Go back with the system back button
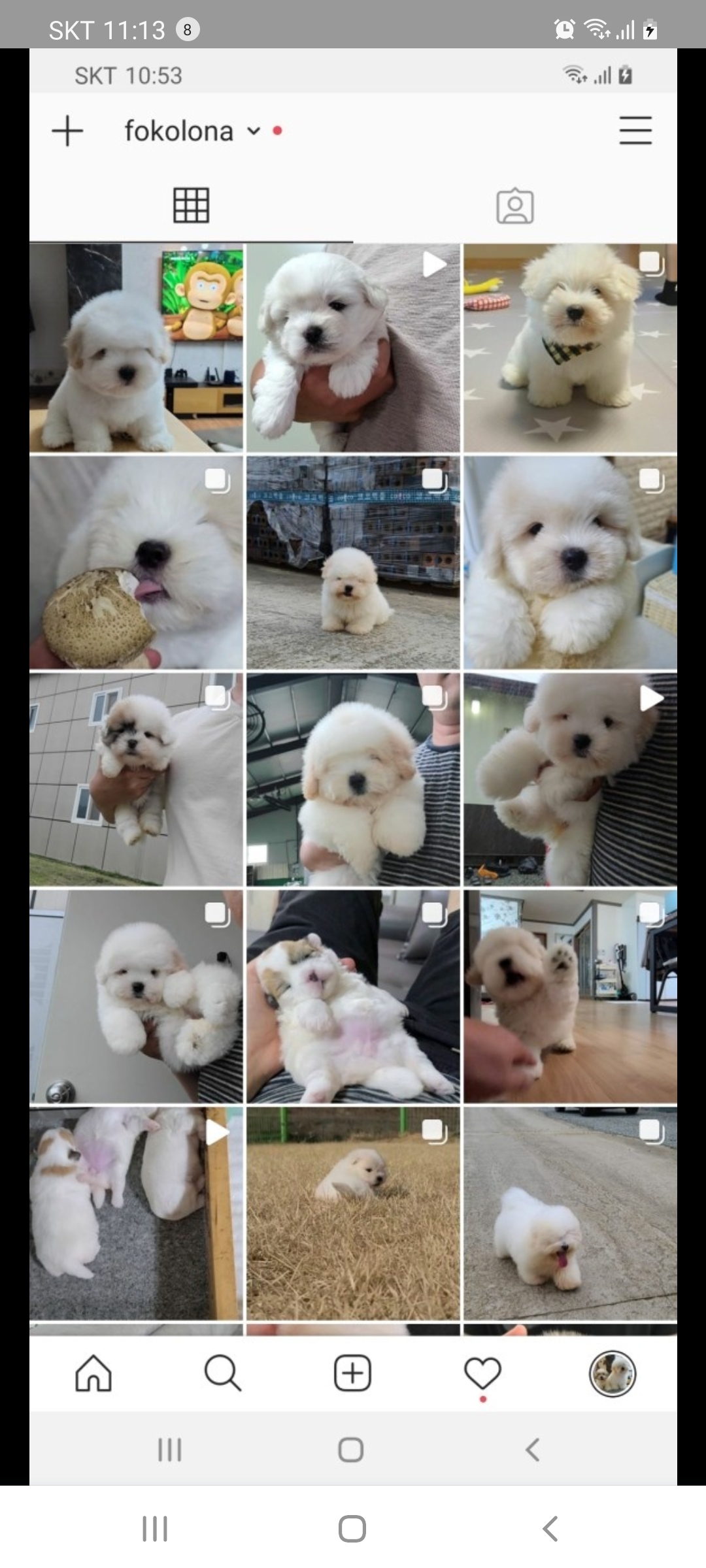The height and width of the screenshot is (1568, 706). 550,1529
